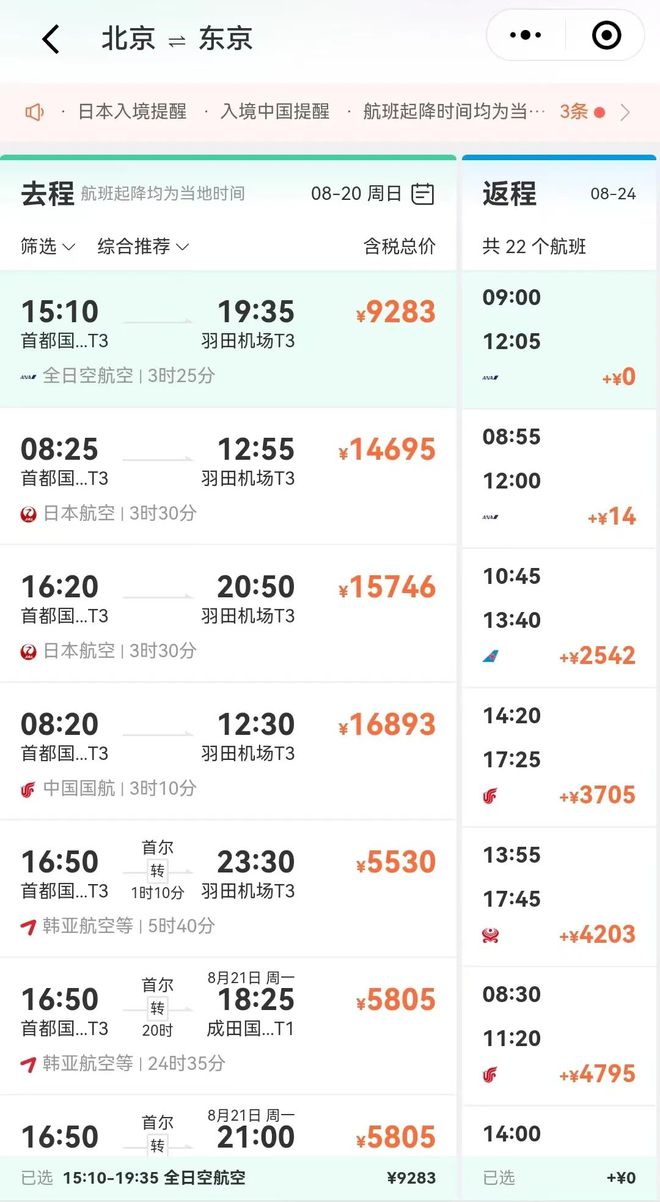Pick the 08:55 return flight +¥14

coord(559,478)
